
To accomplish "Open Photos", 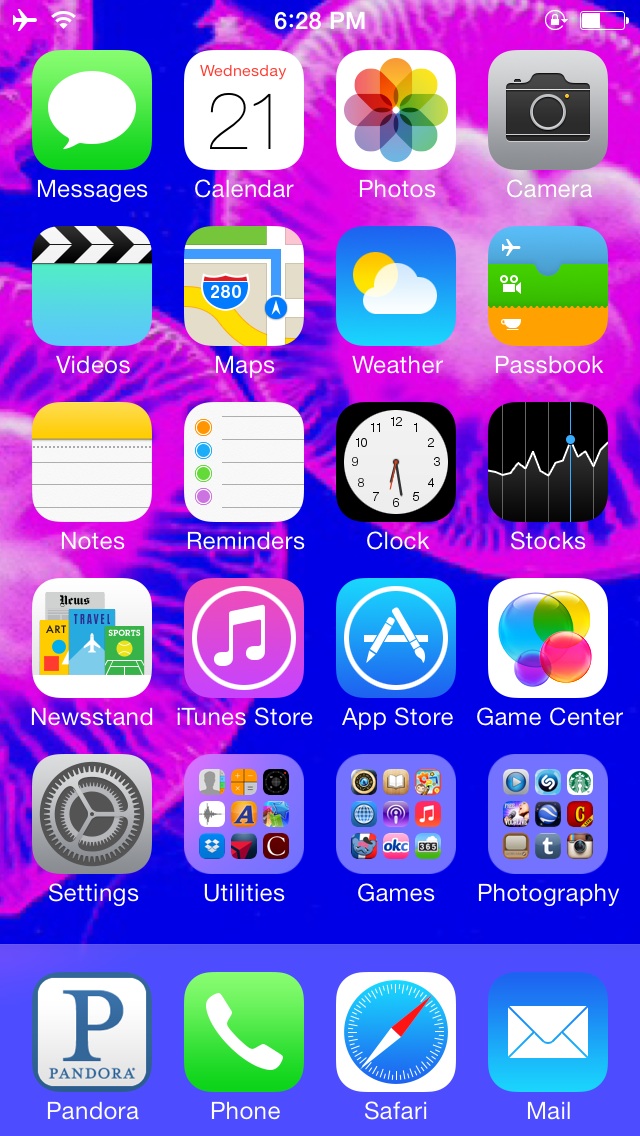I will pos(396,110).
